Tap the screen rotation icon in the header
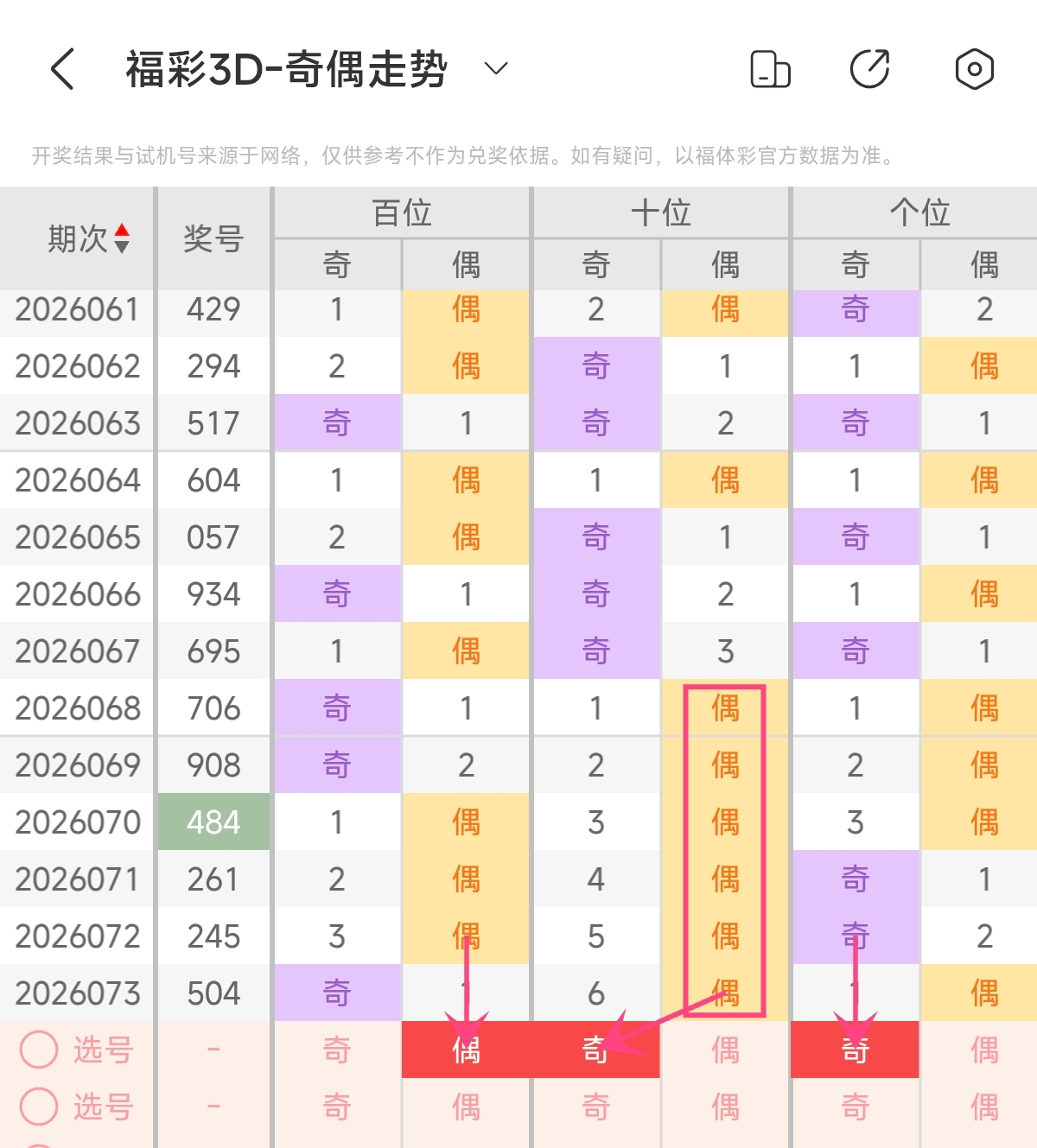Image resolution: width=1037 pixels, height=1148 pixels. point(770,69)
